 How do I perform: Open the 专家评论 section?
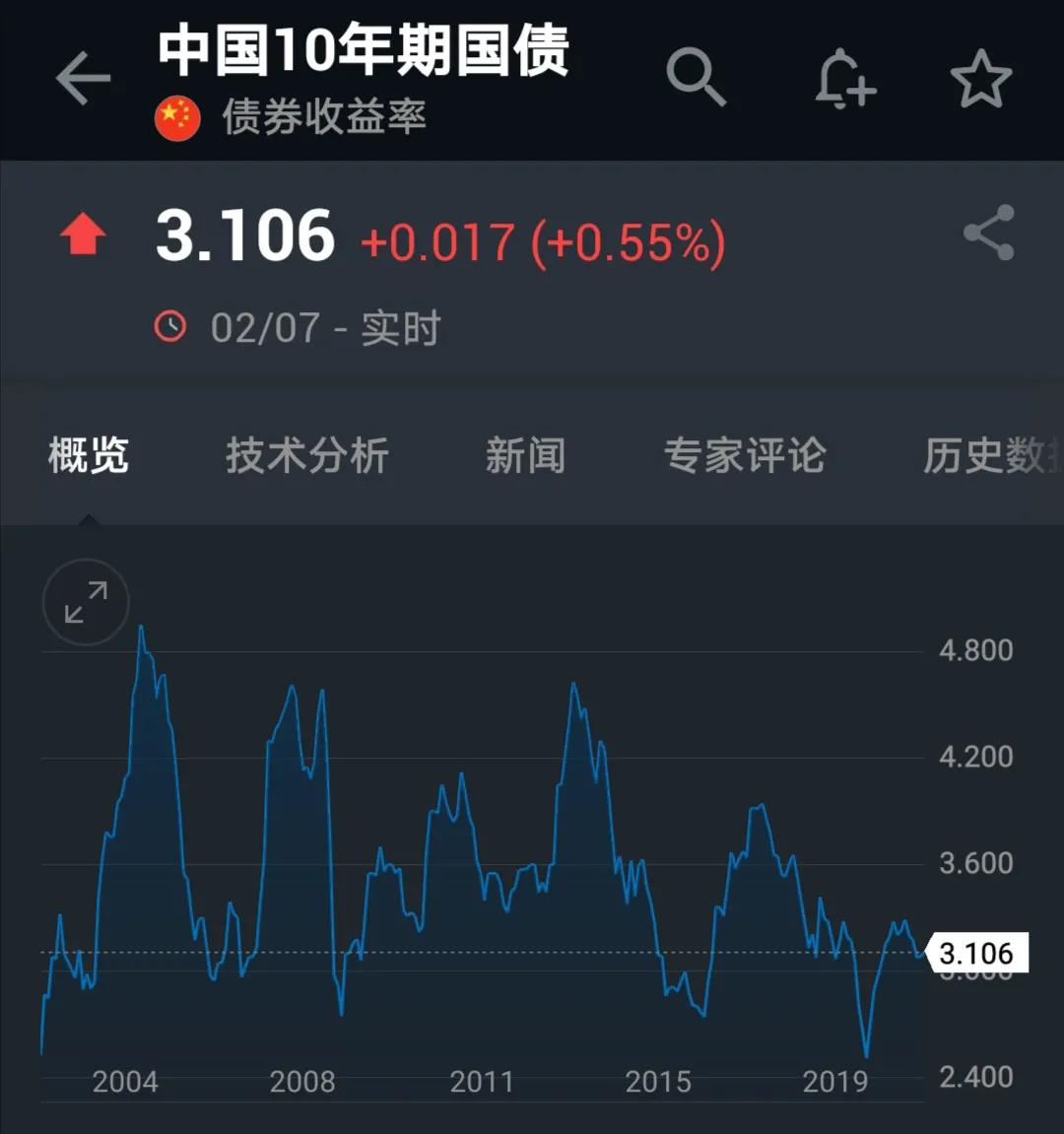coord(744,454)
